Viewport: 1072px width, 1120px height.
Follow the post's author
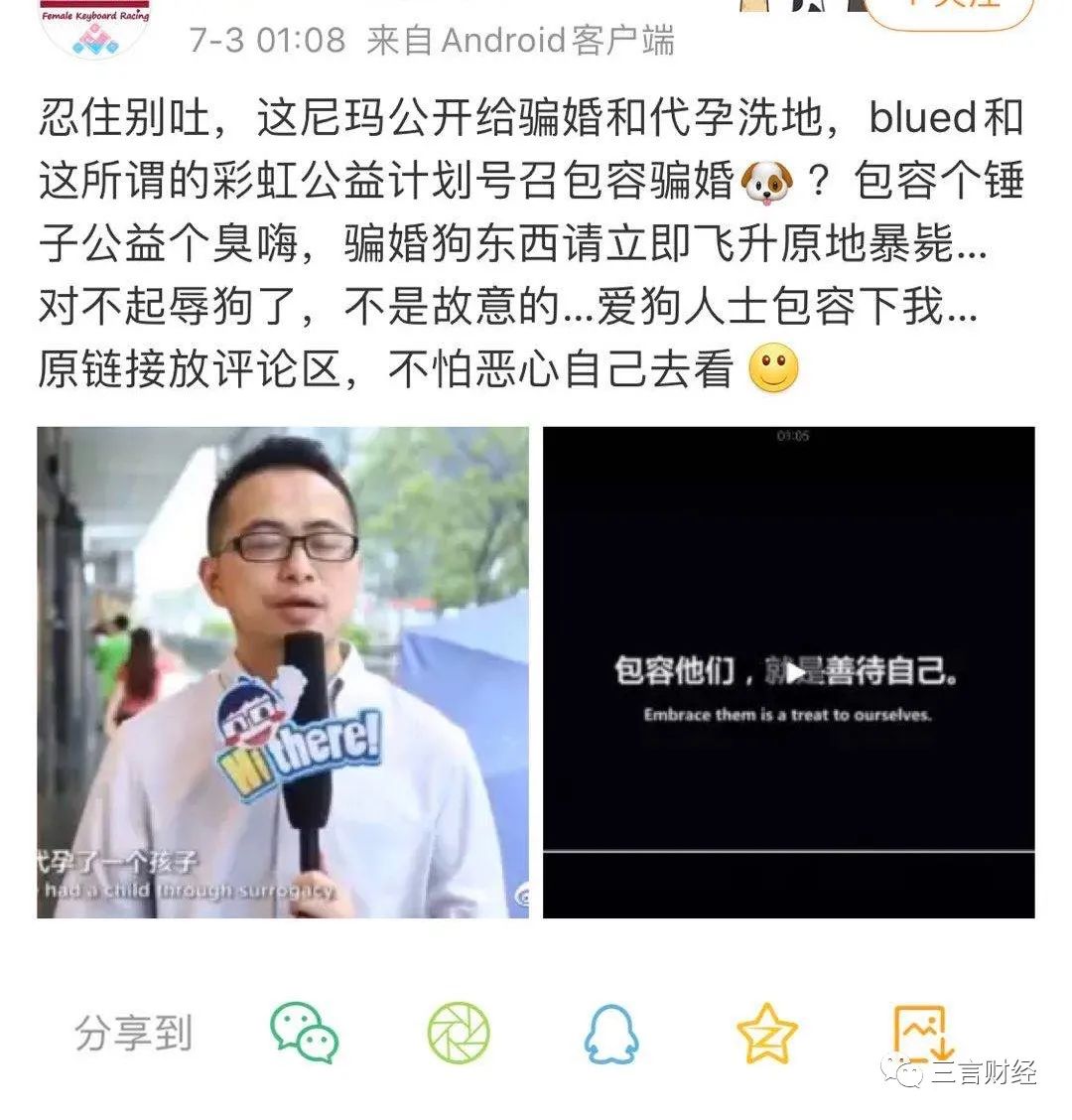[x=950, y=10]
